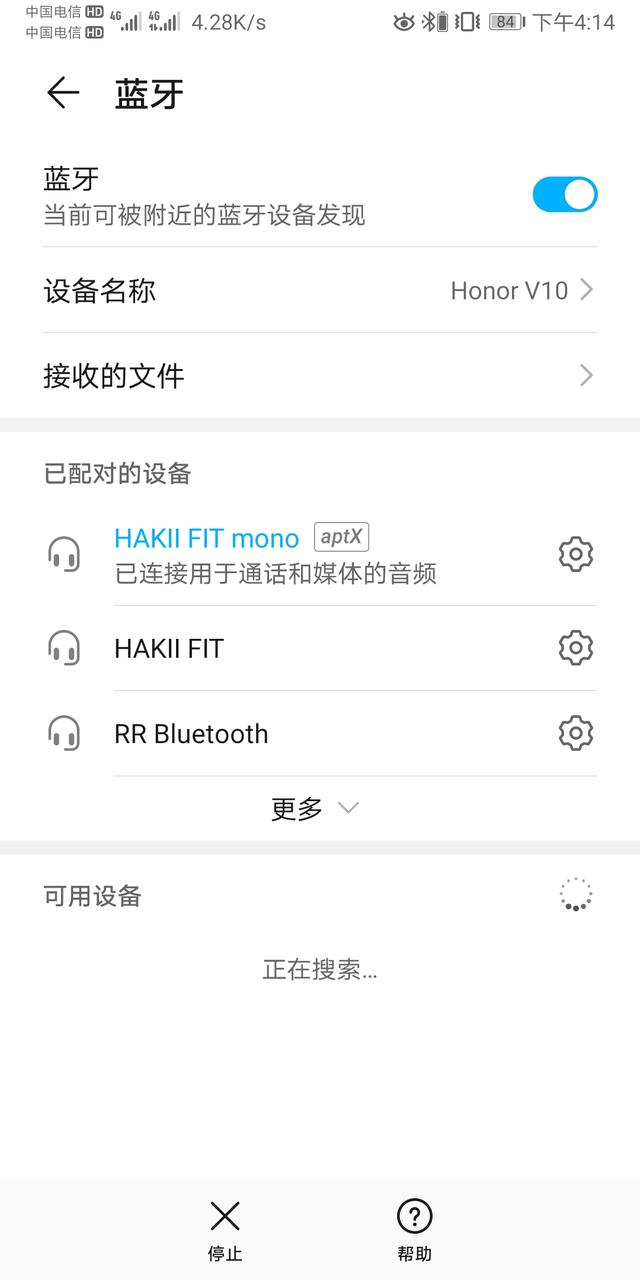
Task: Open settings gear for HAKII FIT mono
Action: point(575,554)
